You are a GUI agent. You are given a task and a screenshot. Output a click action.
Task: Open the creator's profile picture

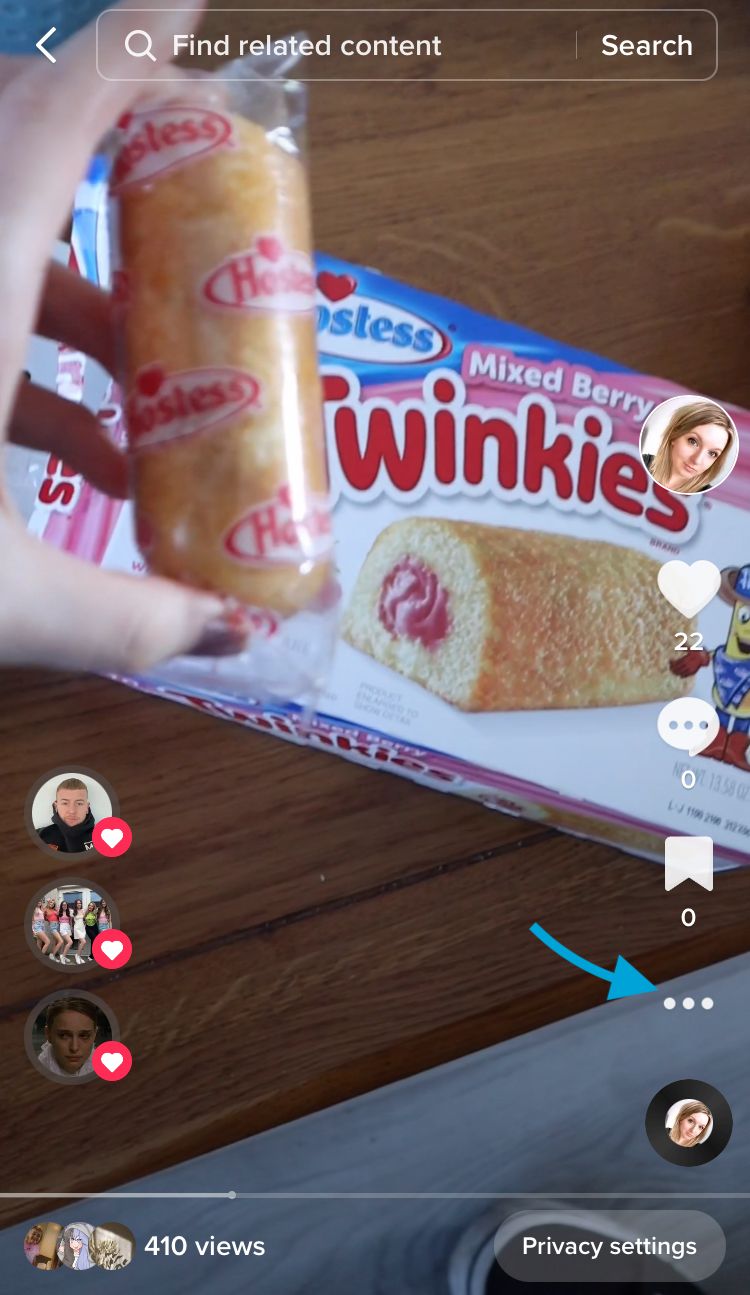click(689, 444)
